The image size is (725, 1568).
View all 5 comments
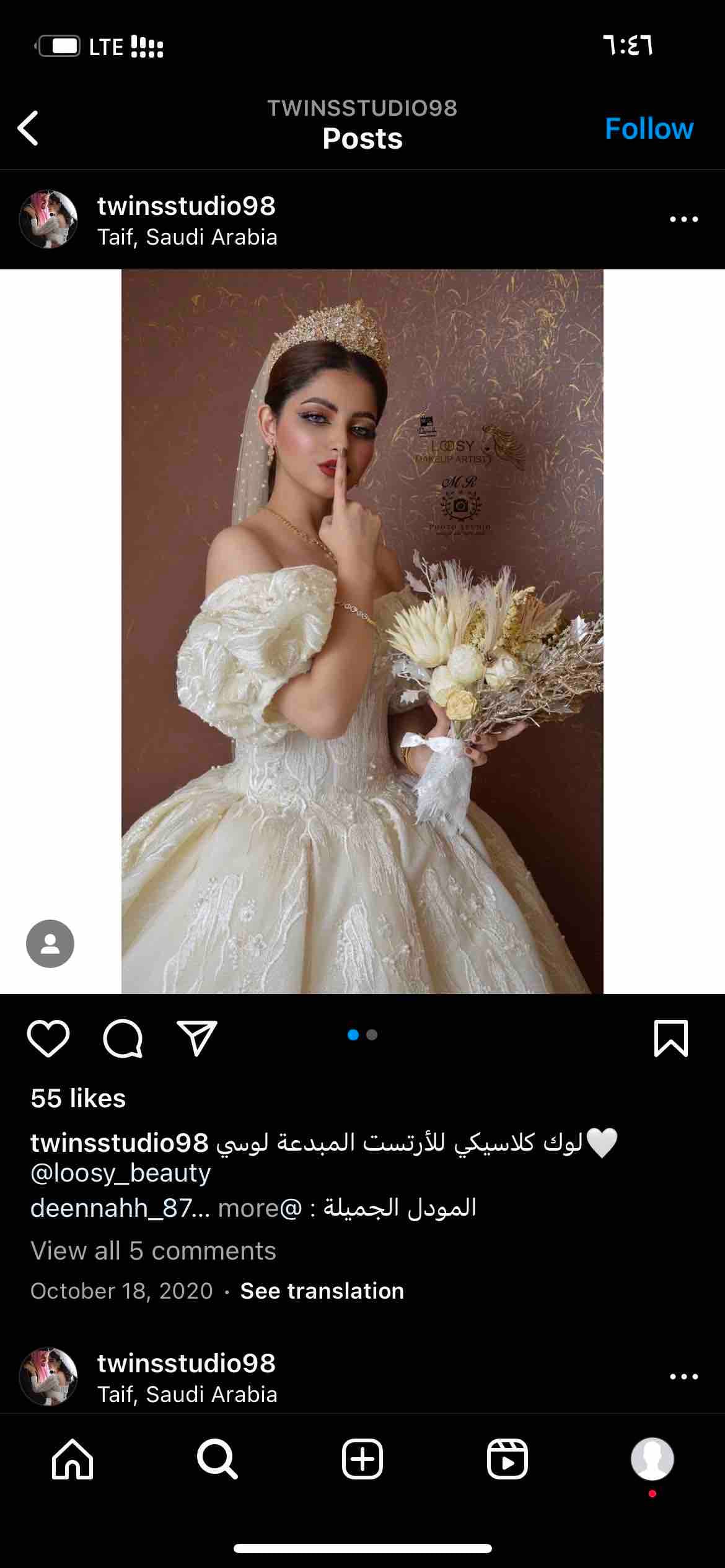pos(153,1251)
